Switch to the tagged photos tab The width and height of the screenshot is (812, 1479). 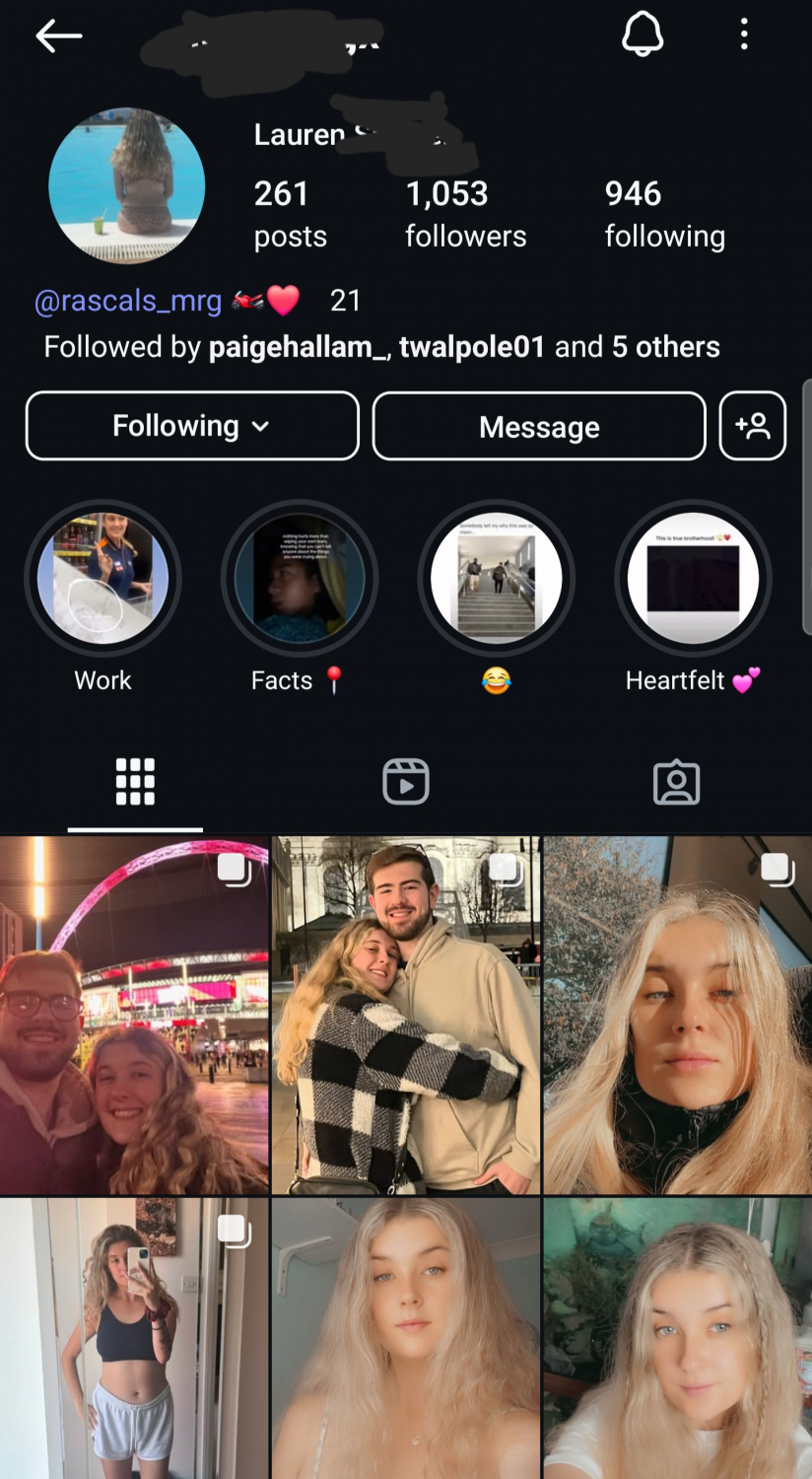(676, 783)
